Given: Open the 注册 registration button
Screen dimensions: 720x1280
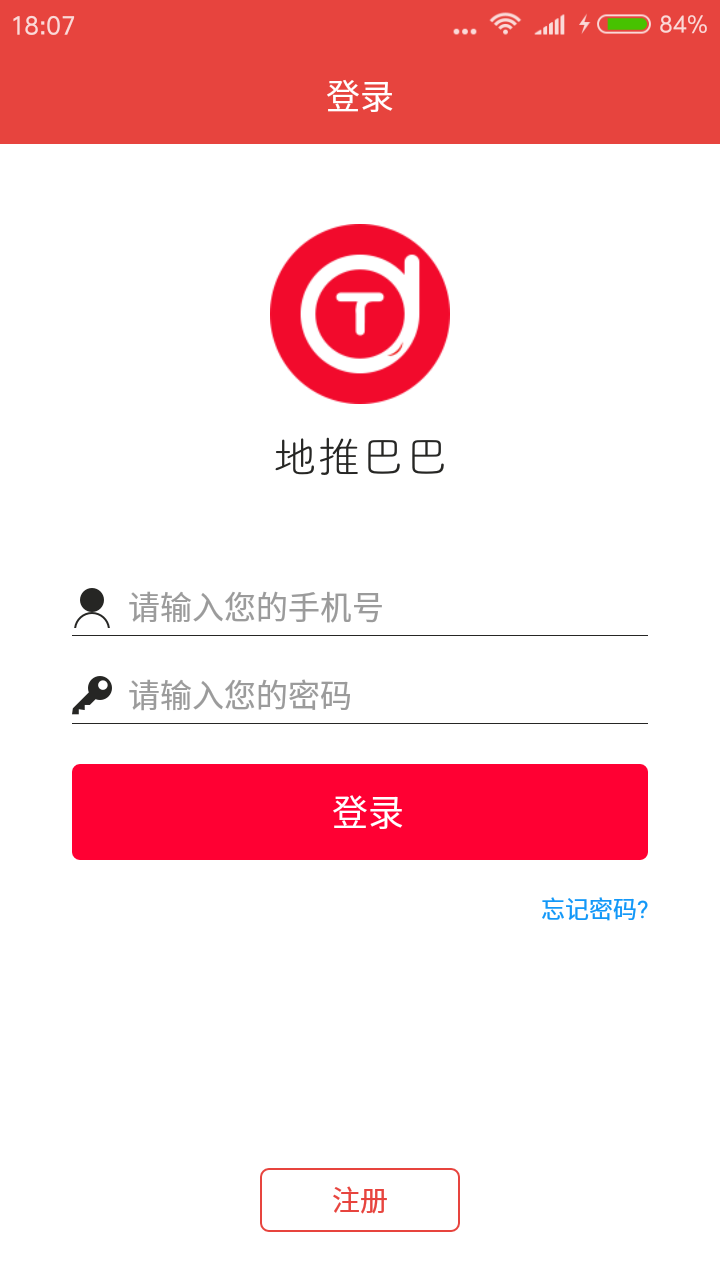Looking at the screenshot, I should click(x=360, y=1200).
